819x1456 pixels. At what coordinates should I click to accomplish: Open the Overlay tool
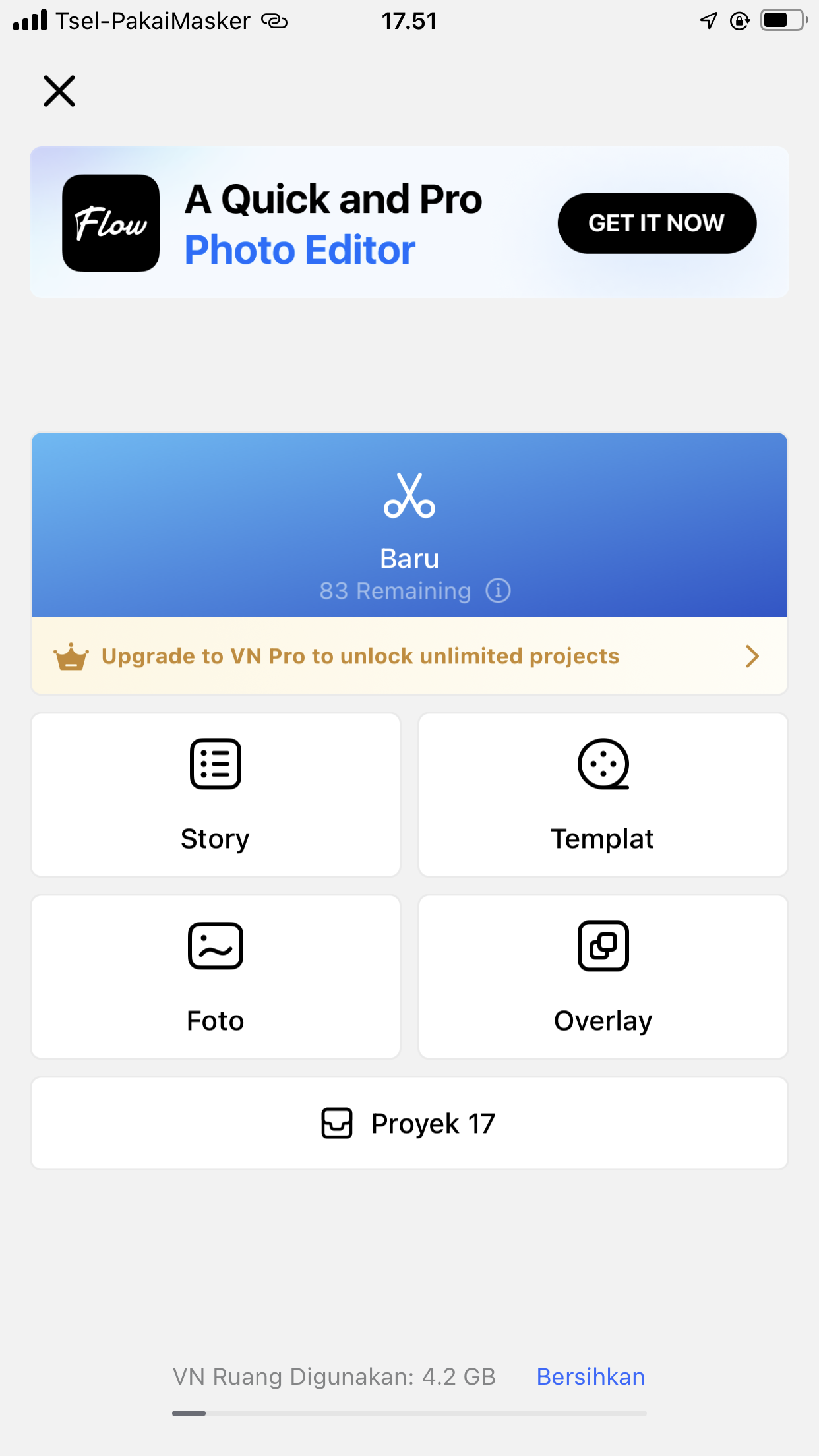click(x=603, y=977)
